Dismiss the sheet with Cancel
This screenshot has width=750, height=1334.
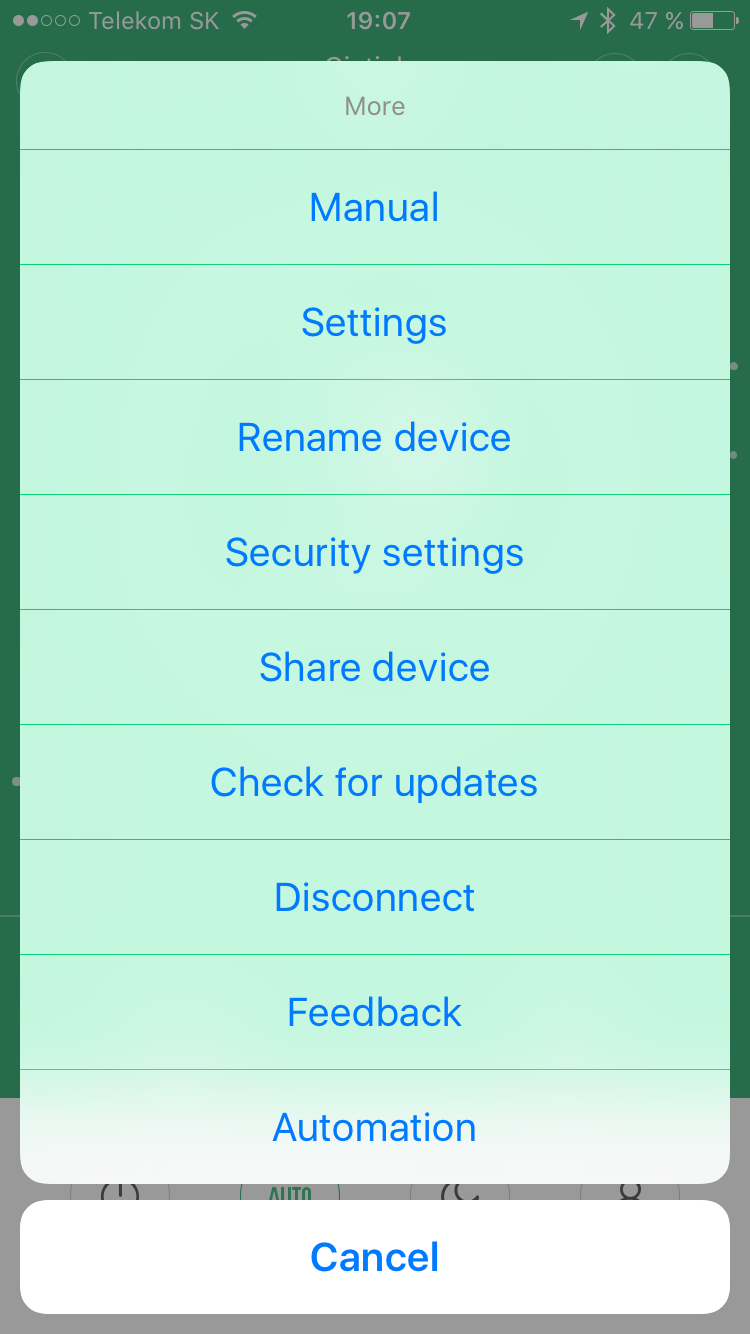pyautogui.click(x=374, y=1257)
